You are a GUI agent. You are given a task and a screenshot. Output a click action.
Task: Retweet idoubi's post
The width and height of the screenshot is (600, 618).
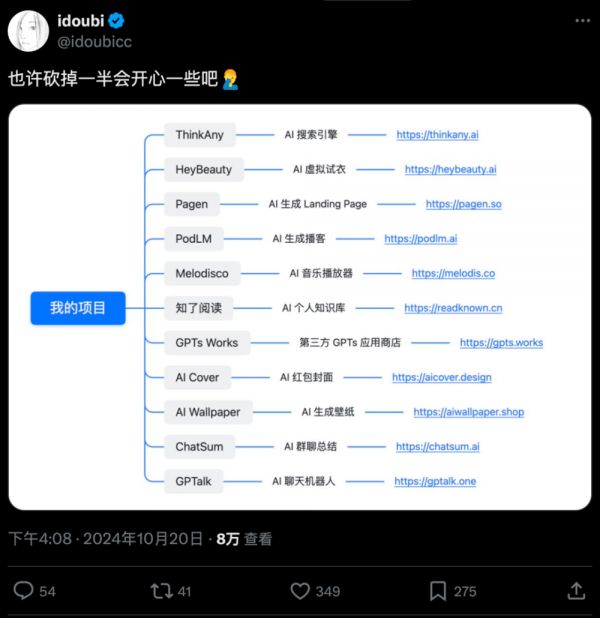pyautogui.click(x=161, y=591)
